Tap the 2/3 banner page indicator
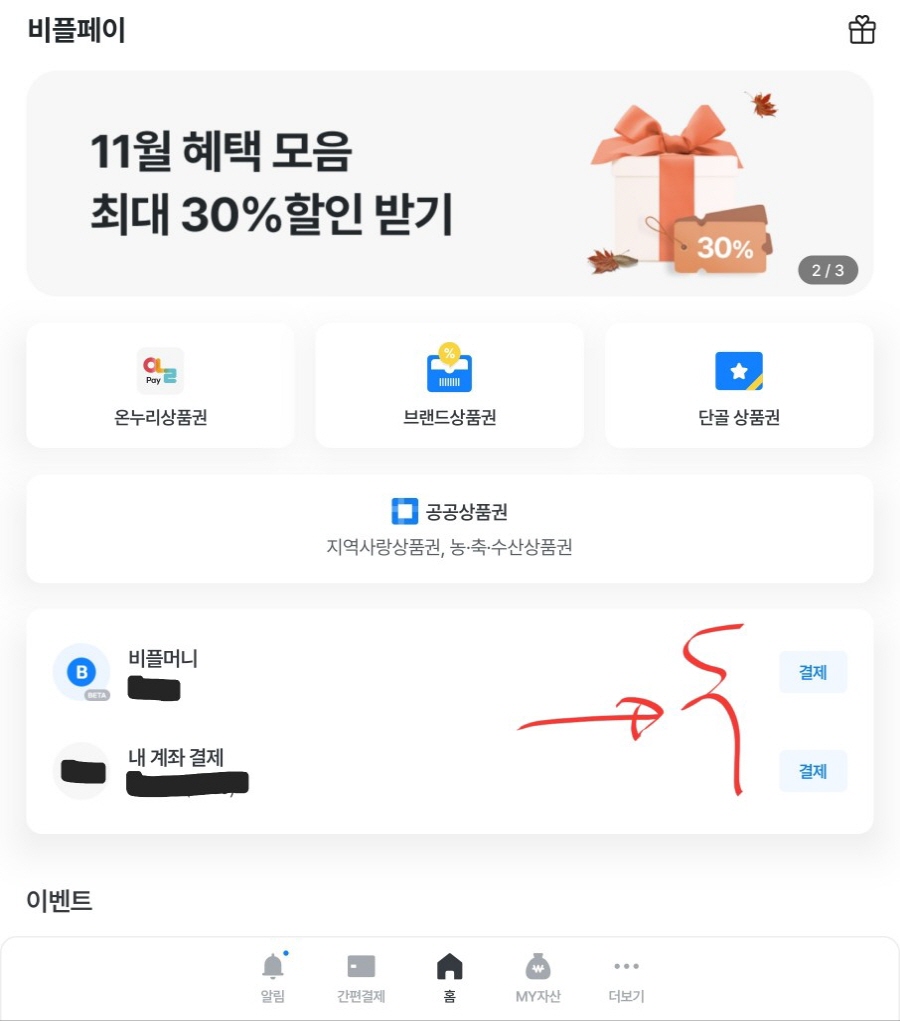This screenshot has height=1021, width=900. coord(827,270)
